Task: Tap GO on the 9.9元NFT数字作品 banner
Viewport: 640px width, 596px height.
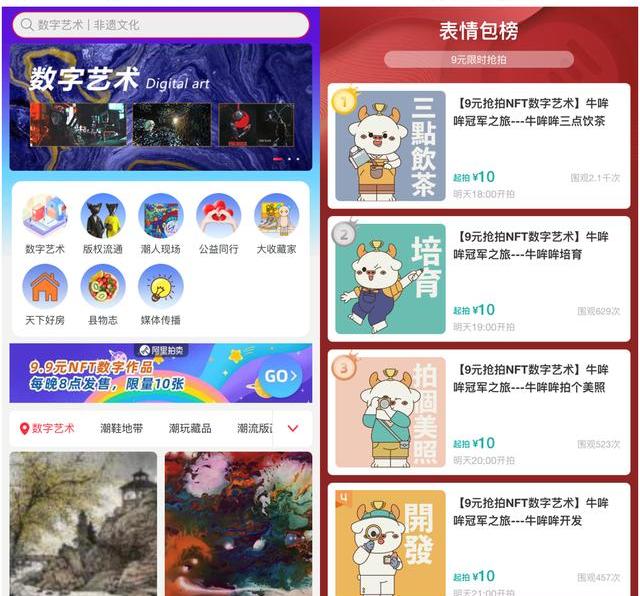Action: (x=279, y=376)
